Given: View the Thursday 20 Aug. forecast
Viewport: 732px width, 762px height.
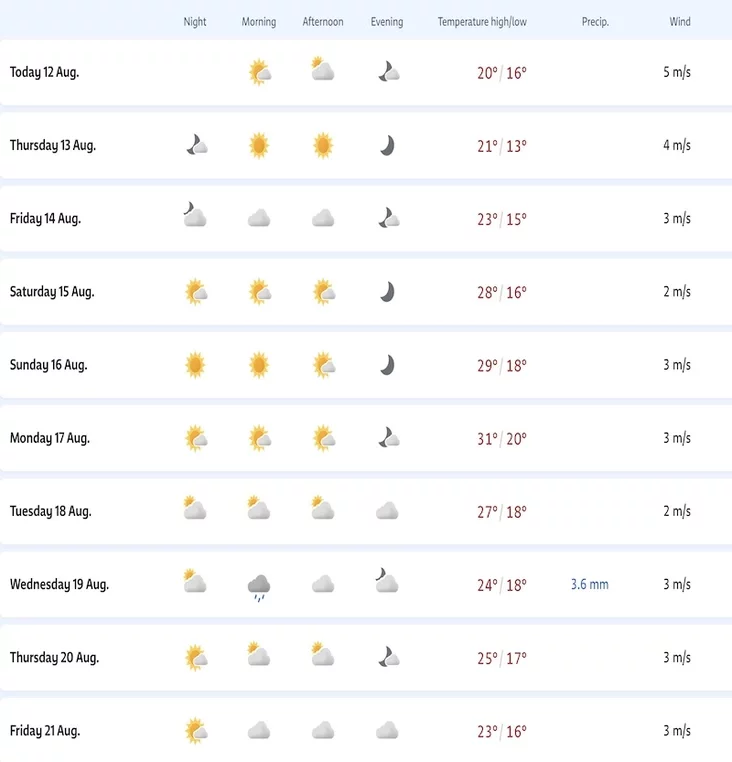Looking at the screenshot, I should click(x=366, y=658).
